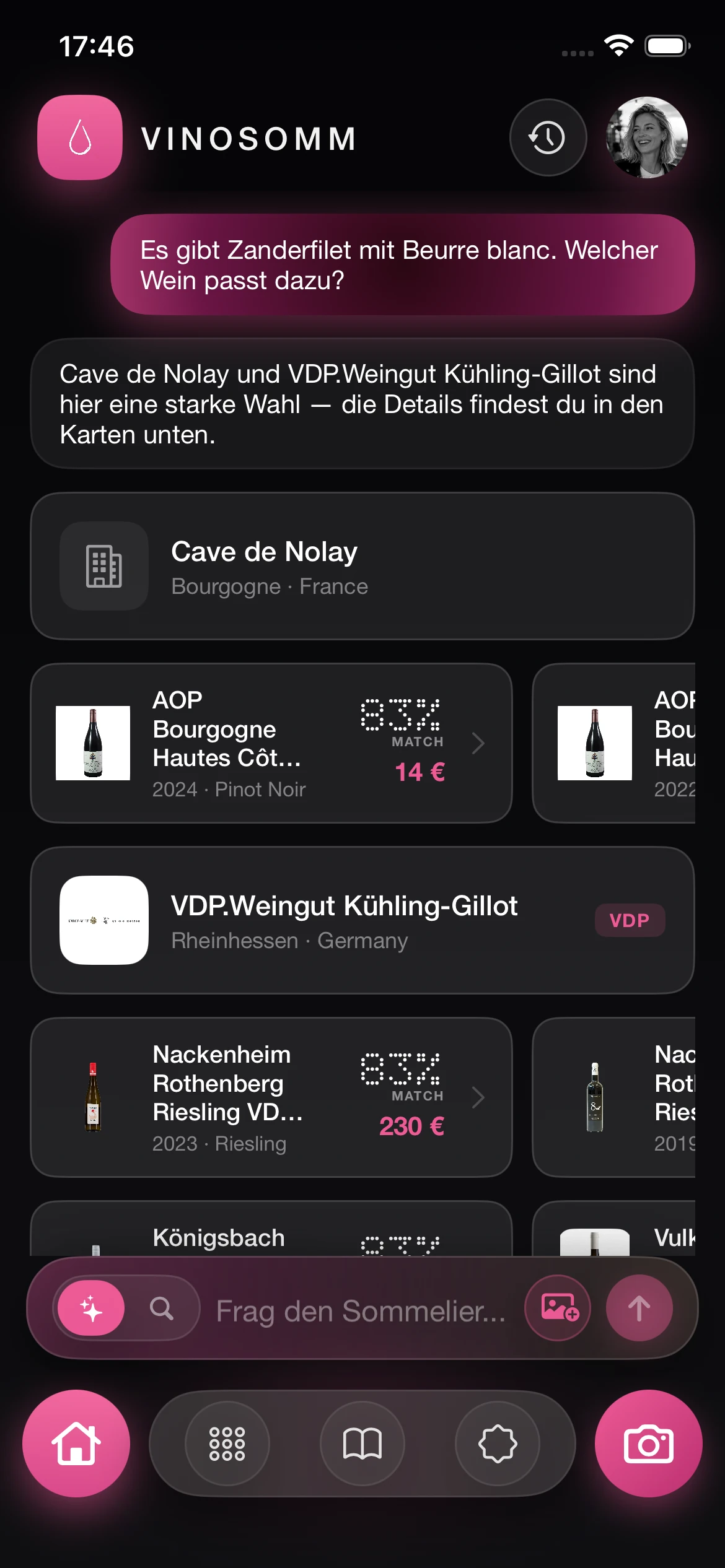Switch to the magnifier search mode

[162, 1308]
